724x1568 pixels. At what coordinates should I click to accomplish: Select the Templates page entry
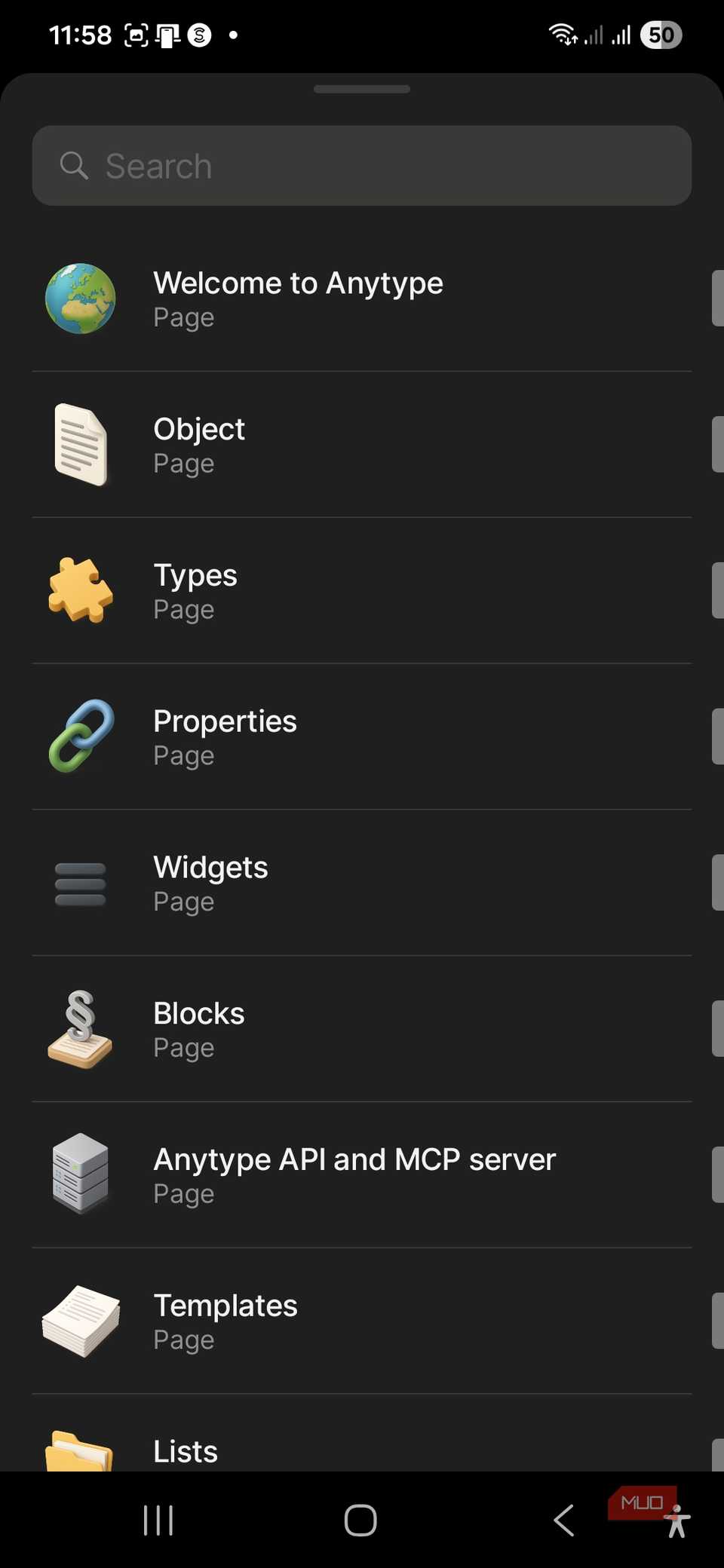225,1319
